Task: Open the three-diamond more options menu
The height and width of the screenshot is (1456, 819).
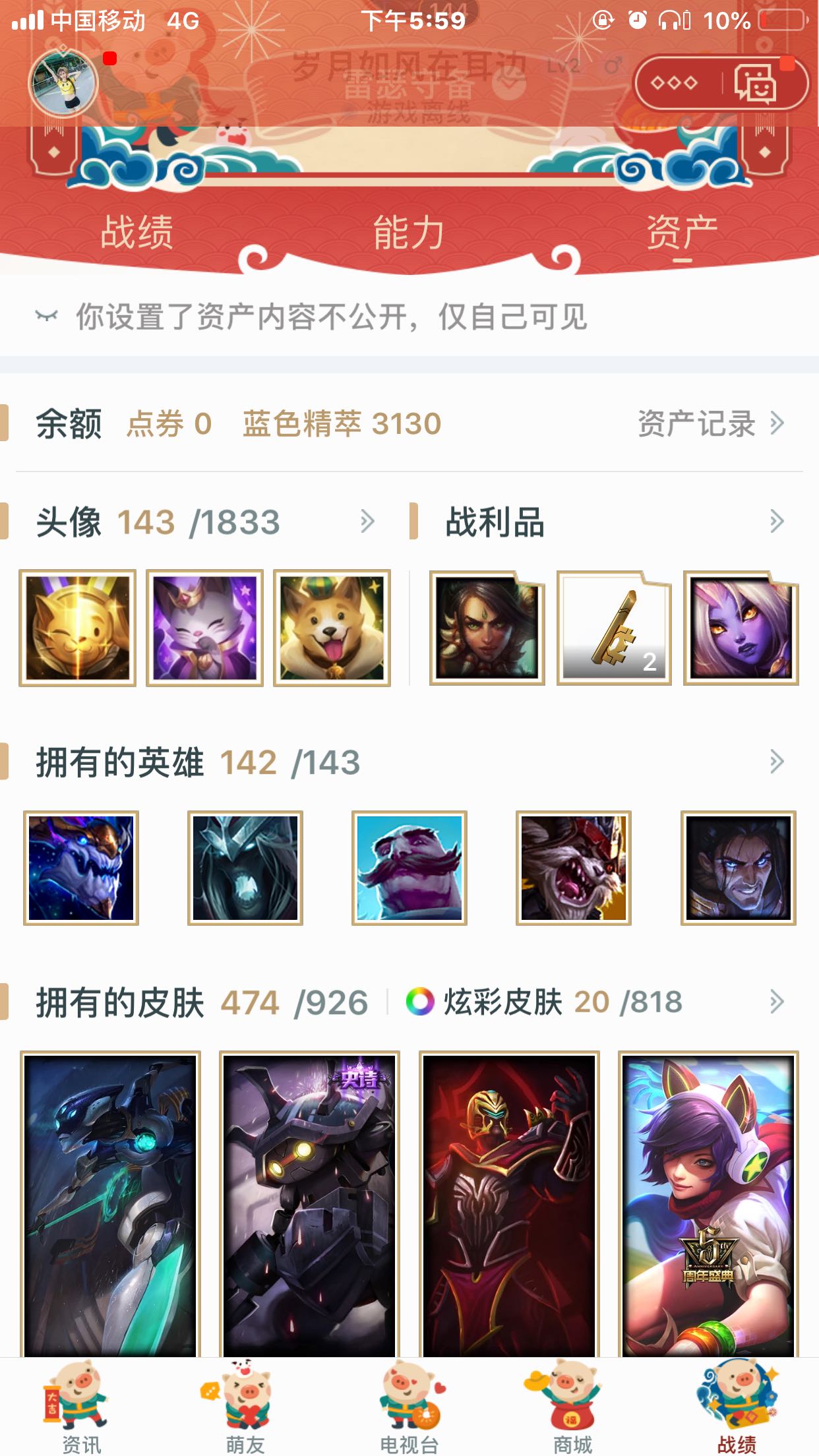Action: coord(674,83)
